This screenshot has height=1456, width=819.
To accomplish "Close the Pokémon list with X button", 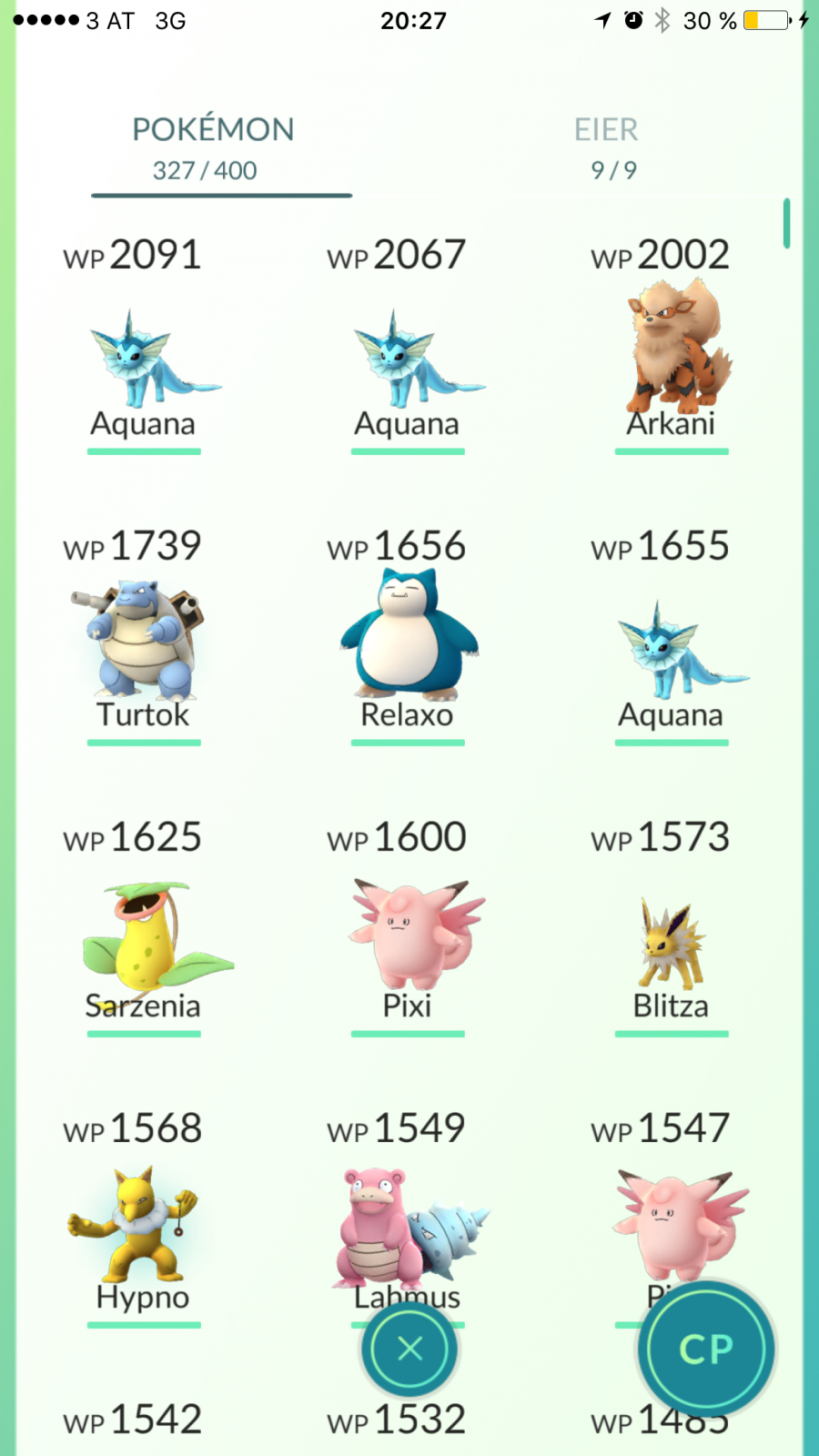I will tap(410, 1349).
